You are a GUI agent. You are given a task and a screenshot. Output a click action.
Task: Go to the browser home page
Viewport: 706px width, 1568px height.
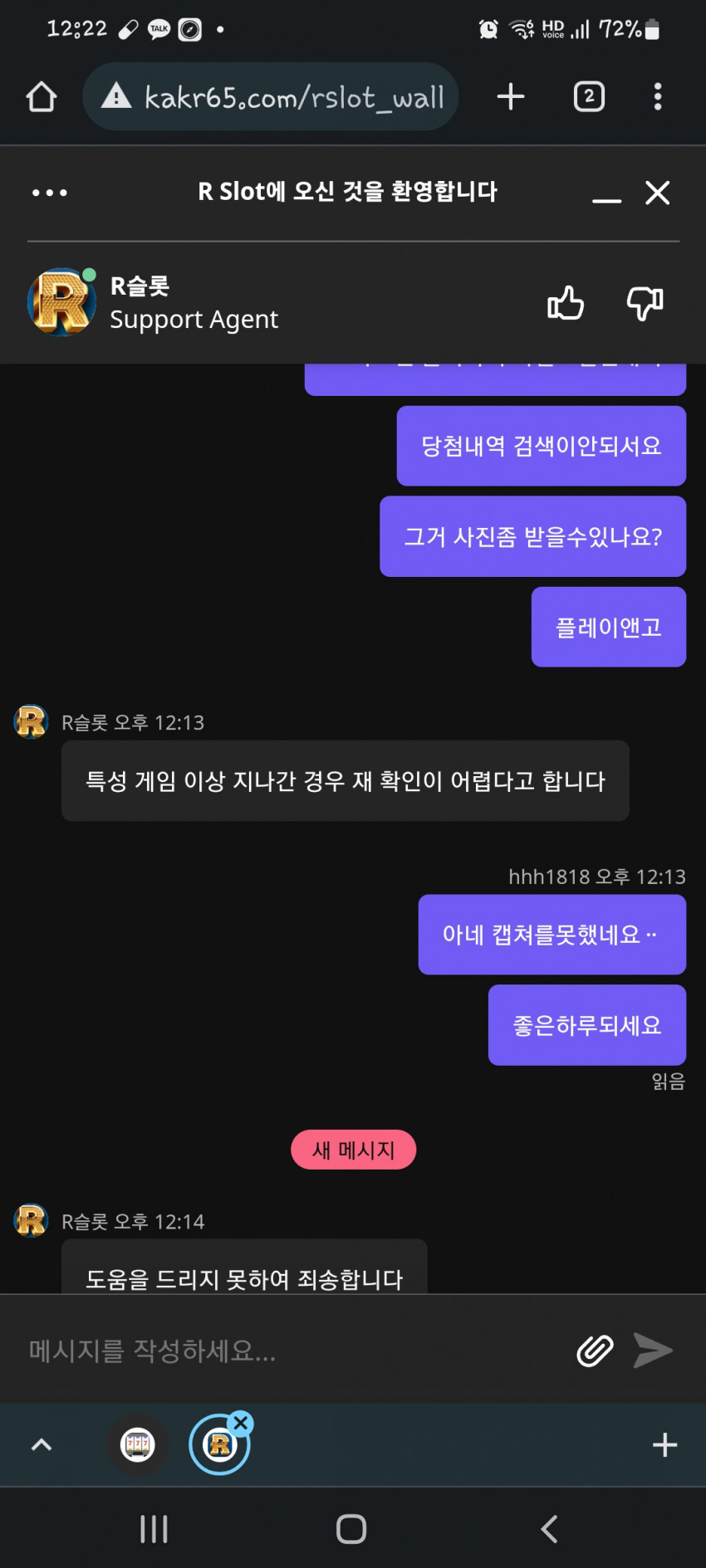click(42, 97)
